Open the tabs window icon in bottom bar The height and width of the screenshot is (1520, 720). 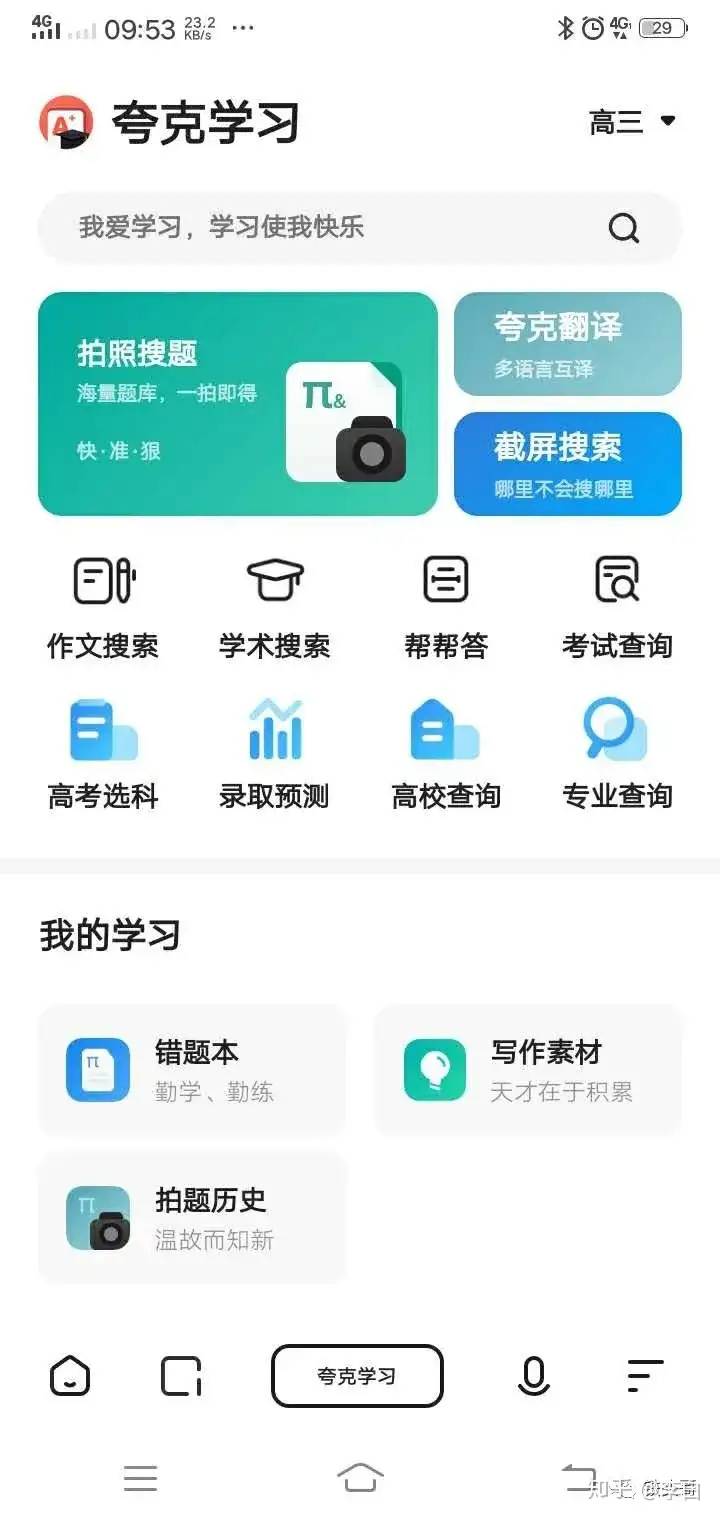pyautogui.click(x=181, y=1377)
